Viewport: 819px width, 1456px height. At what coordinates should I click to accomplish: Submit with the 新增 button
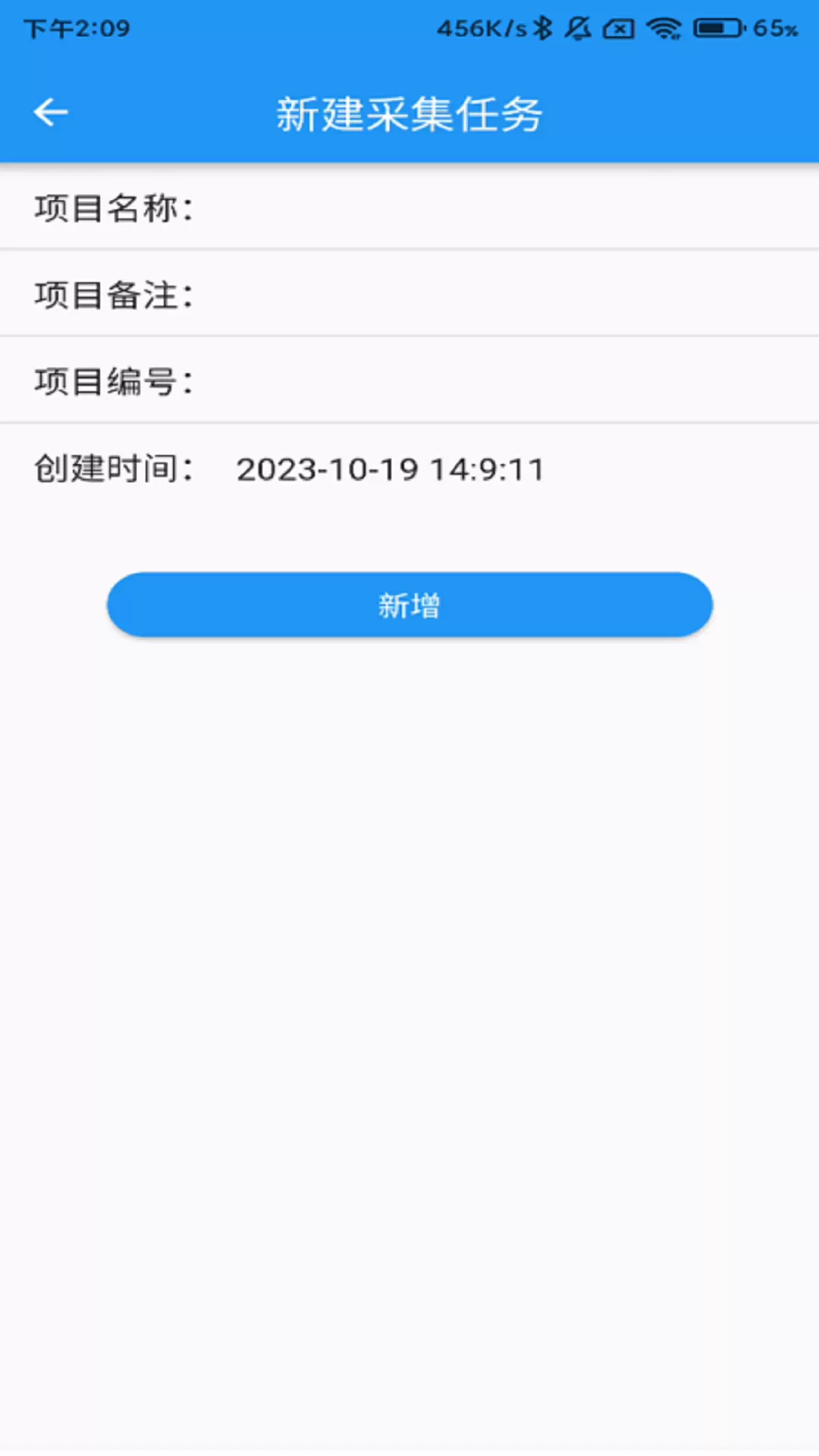click(x=409, y=604)
